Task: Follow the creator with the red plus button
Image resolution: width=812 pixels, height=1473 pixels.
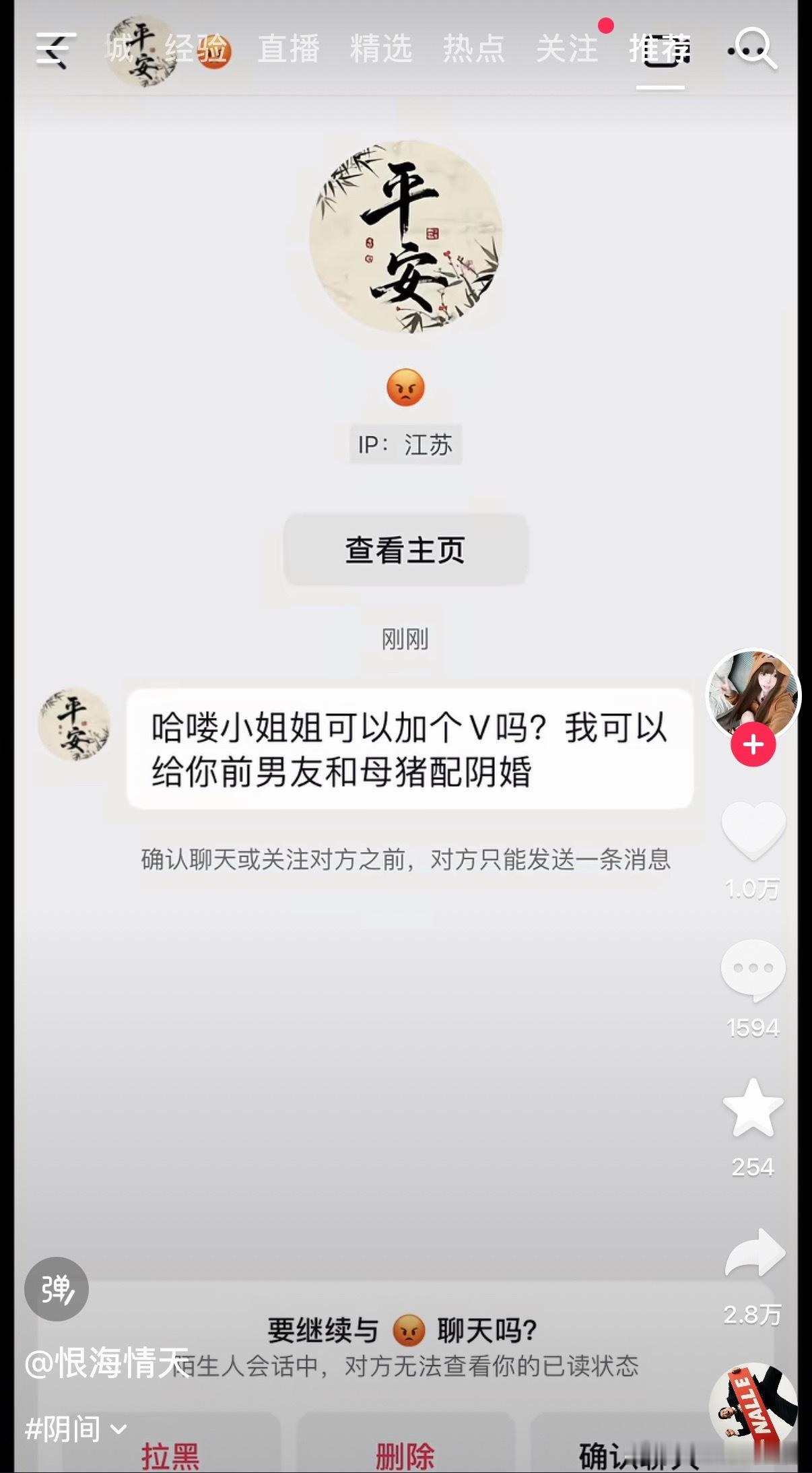Action: click(x=755, y=745)
